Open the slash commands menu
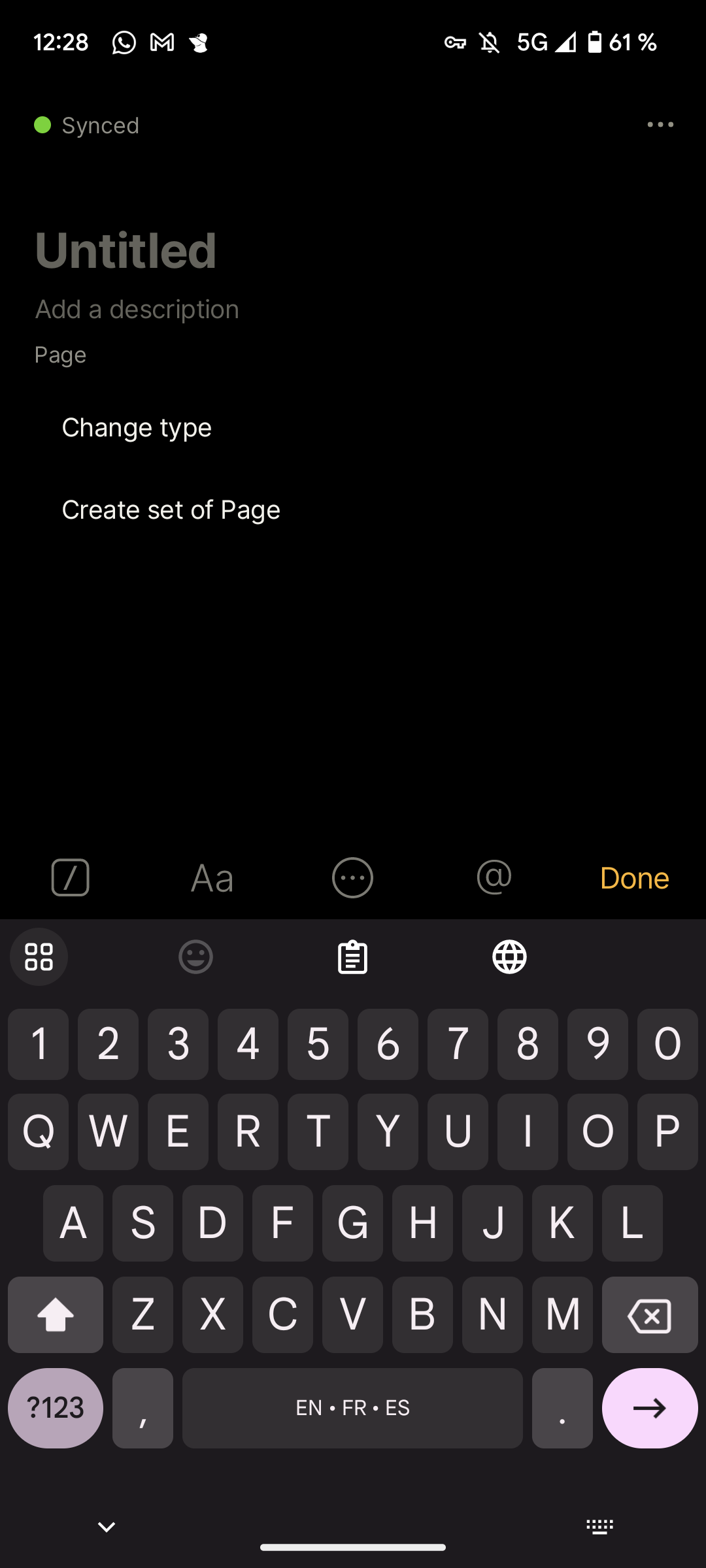This screenshot has height=1568, width=706. click(70, 877)
